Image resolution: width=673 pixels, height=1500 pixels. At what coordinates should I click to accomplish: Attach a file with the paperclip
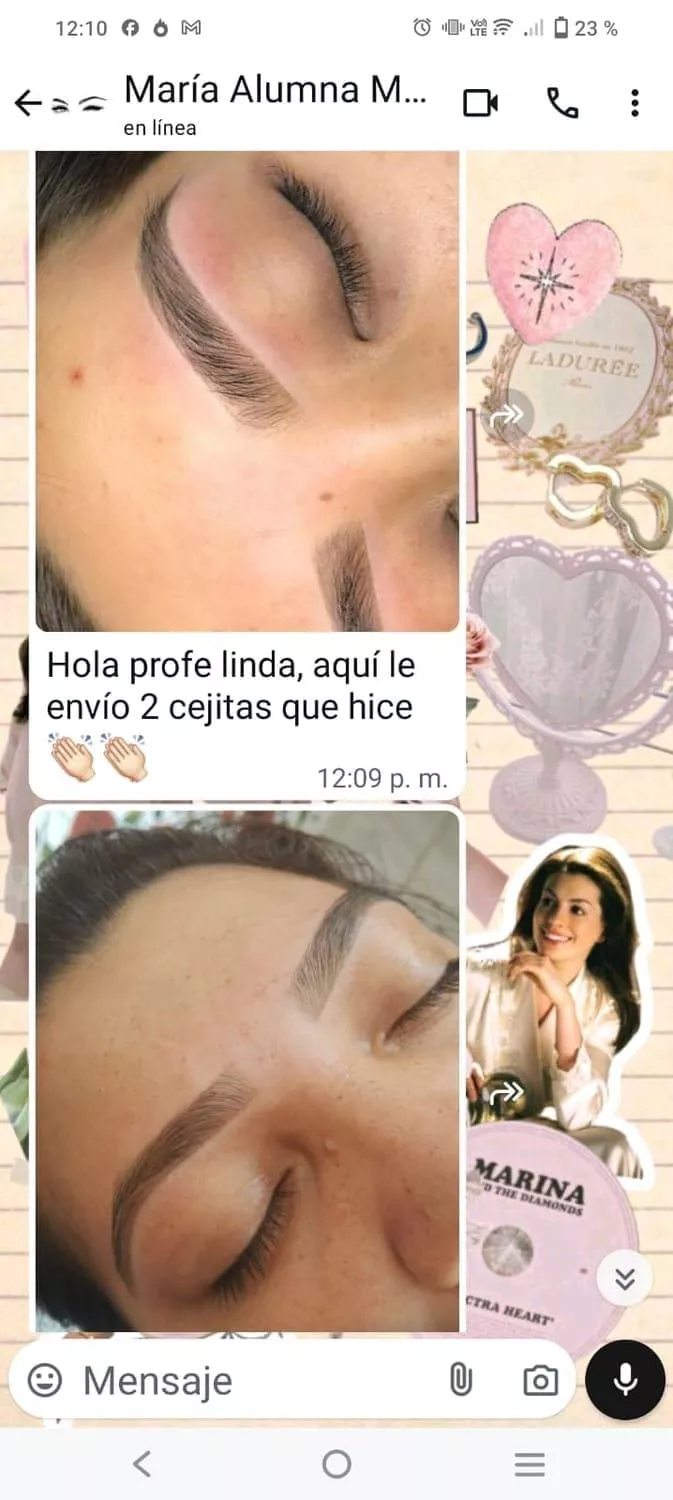coord(460,1381)
